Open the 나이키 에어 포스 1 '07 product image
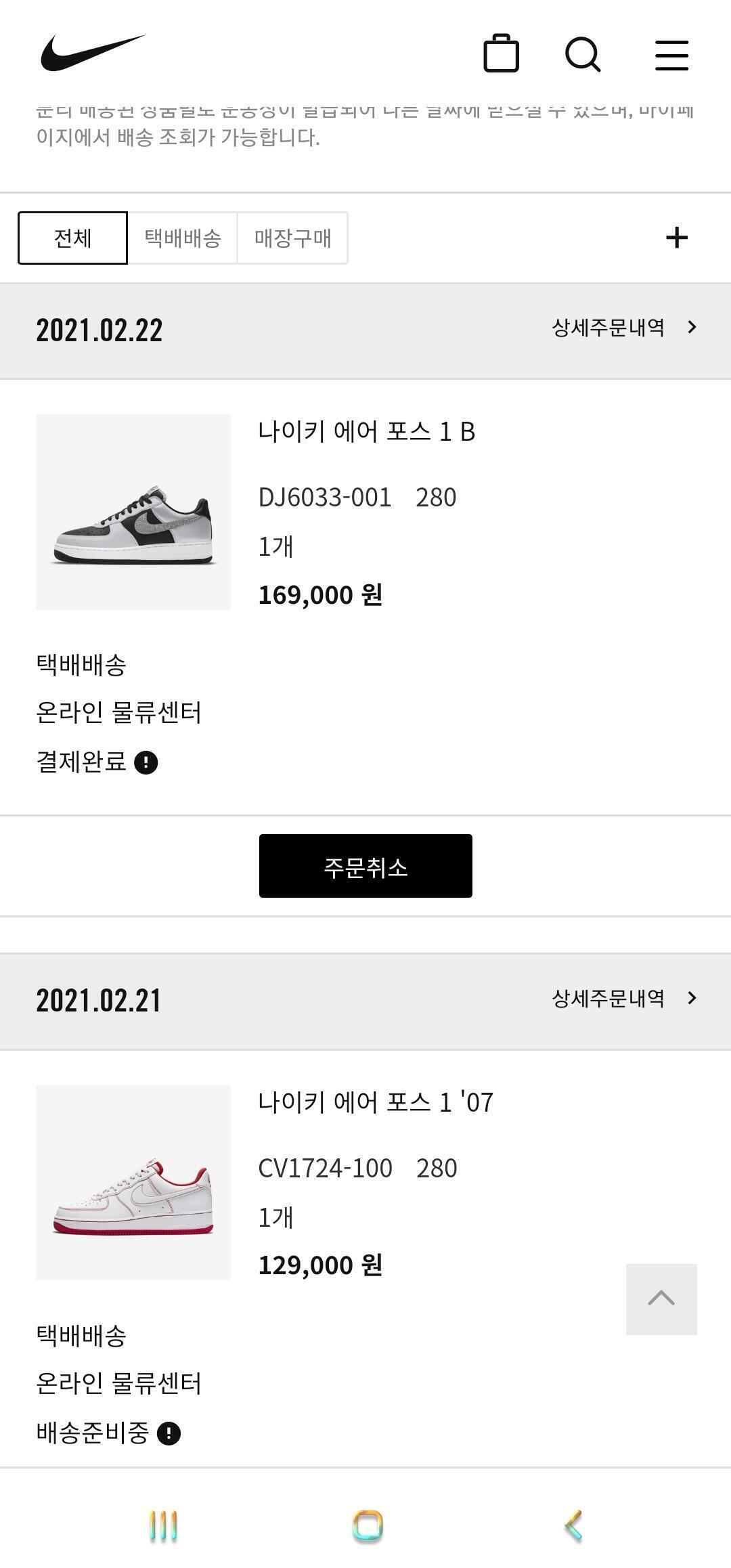731x1568 pixels. tap(133, 1182)
